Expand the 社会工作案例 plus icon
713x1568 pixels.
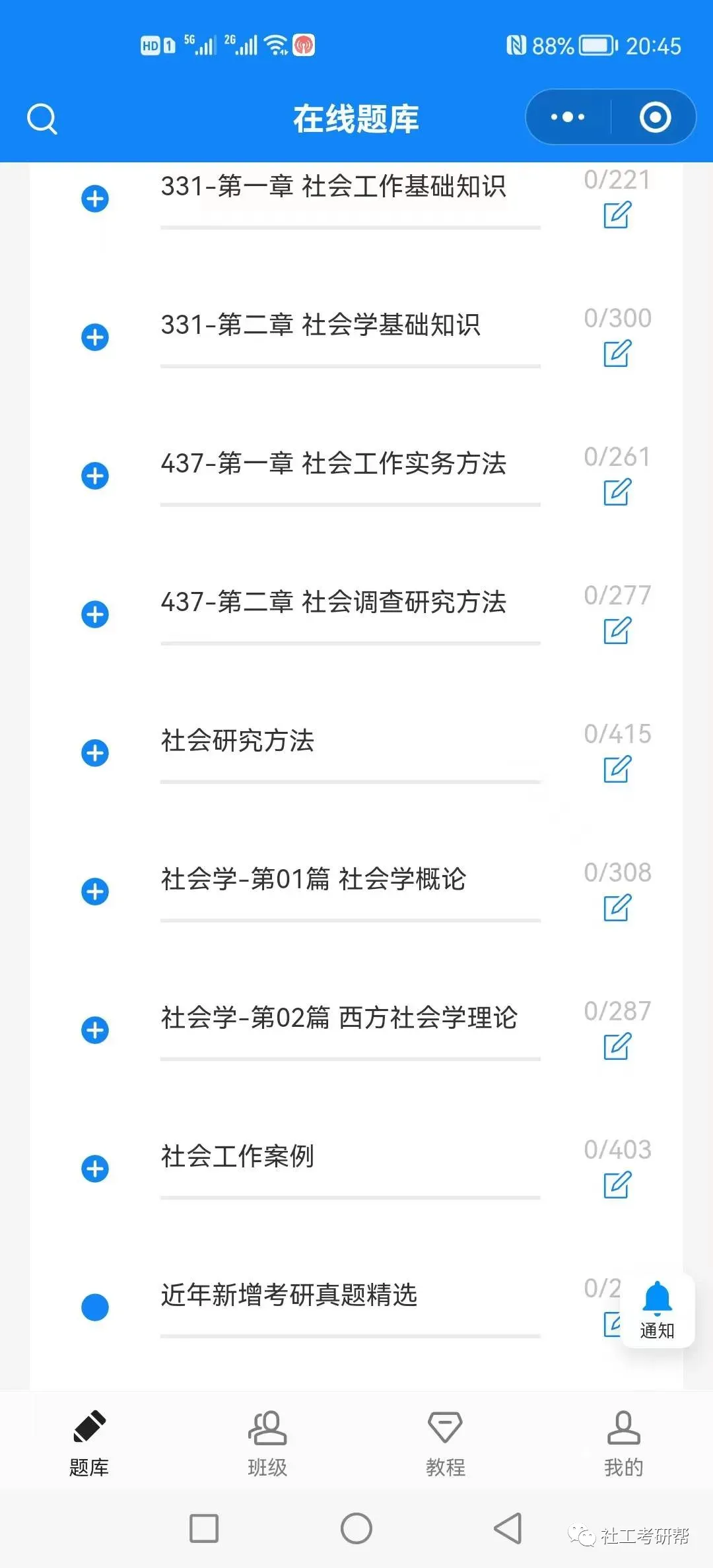coord(95,1169)
